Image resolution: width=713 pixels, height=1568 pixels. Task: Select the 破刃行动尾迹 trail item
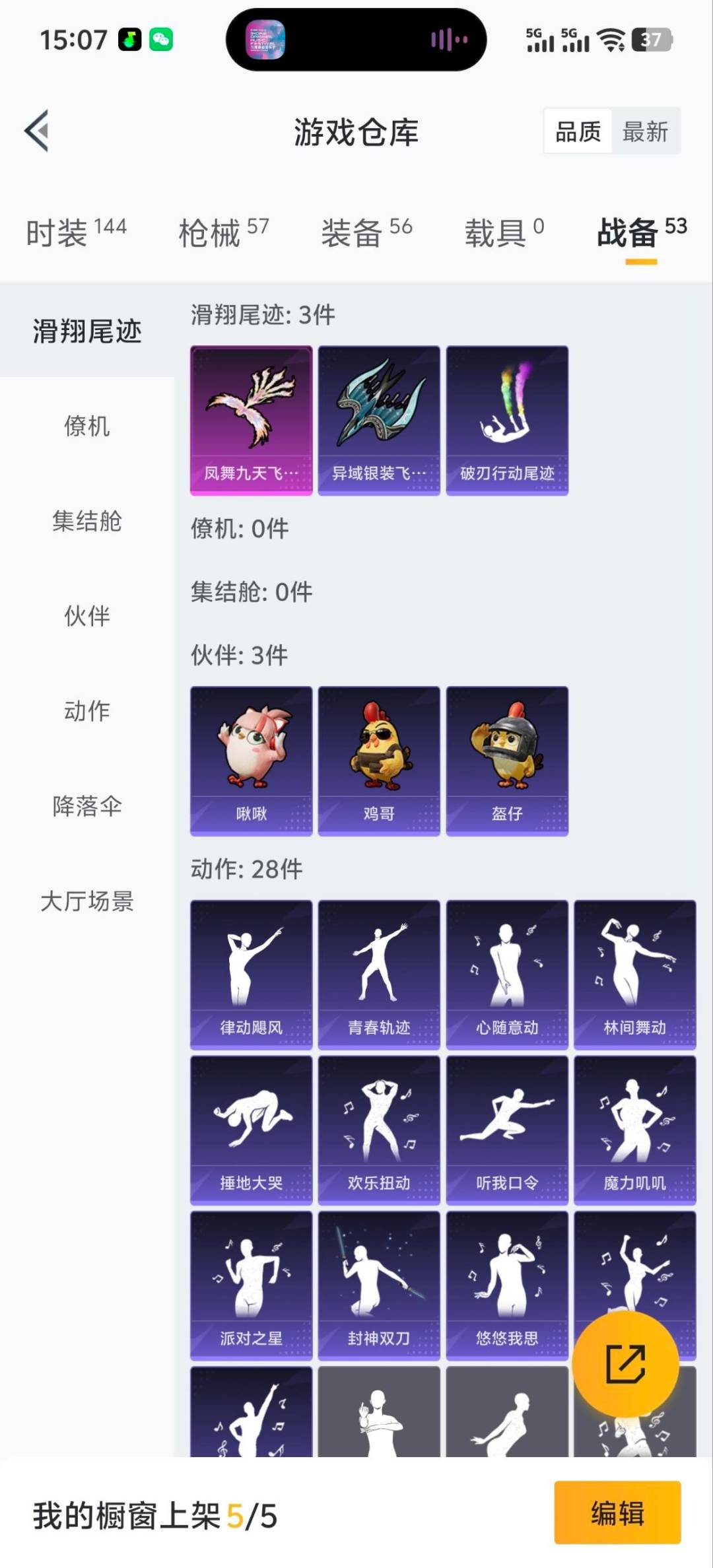pos(507,419)
